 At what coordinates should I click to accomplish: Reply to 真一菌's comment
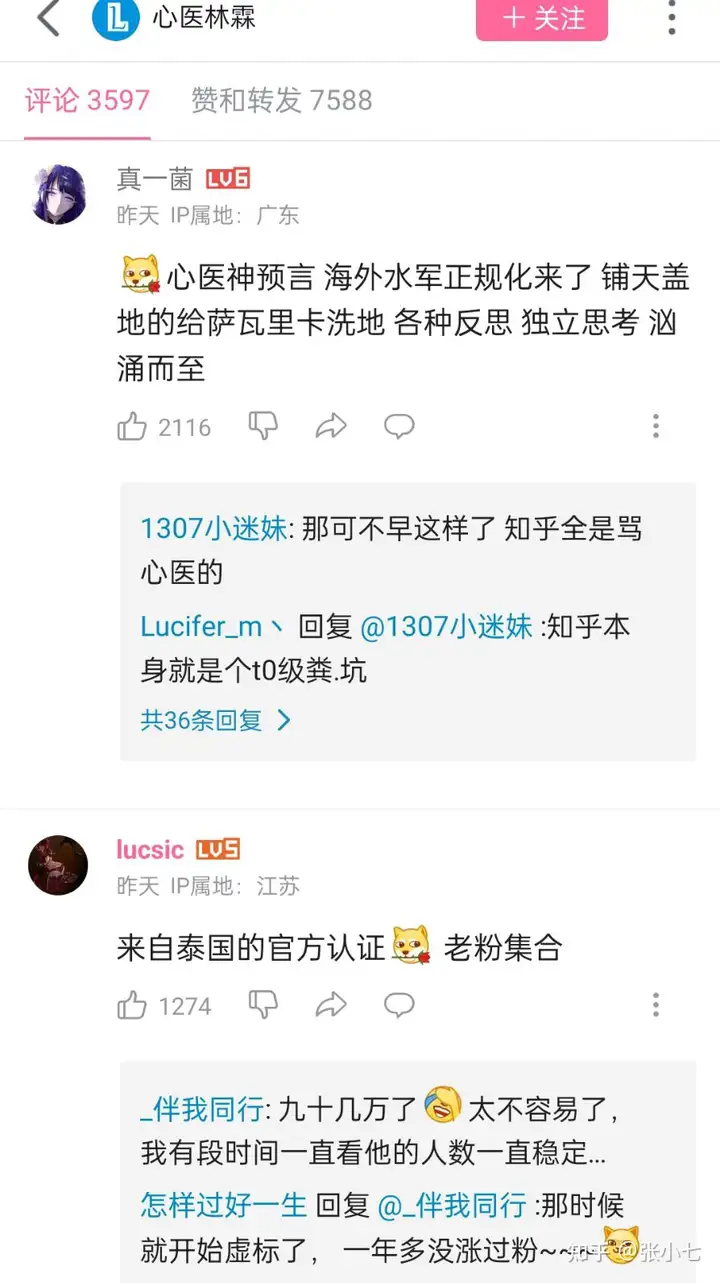[x=399, y=427]
